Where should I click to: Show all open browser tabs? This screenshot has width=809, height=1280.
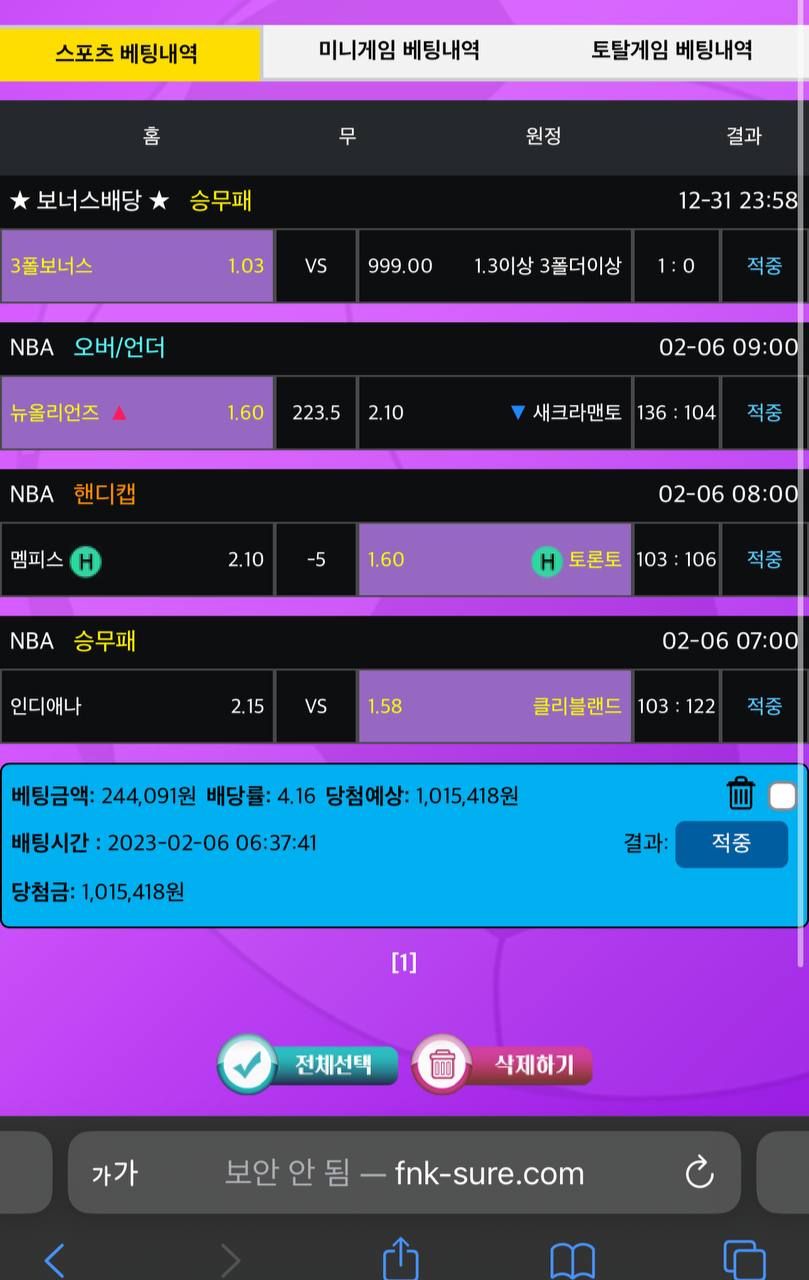tap(743, 1260)
